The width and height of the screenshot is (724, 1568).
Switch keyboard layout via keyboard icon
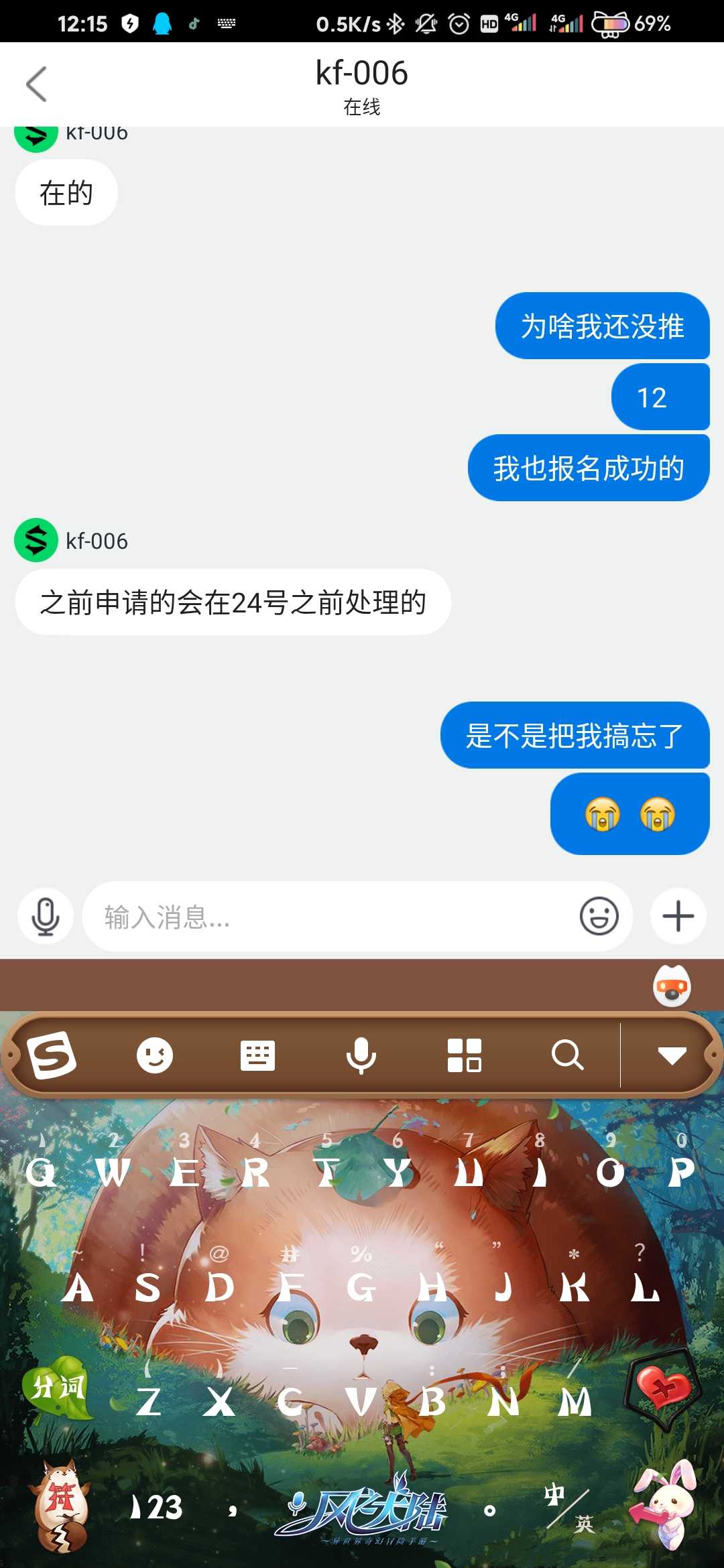point(257,1055)
